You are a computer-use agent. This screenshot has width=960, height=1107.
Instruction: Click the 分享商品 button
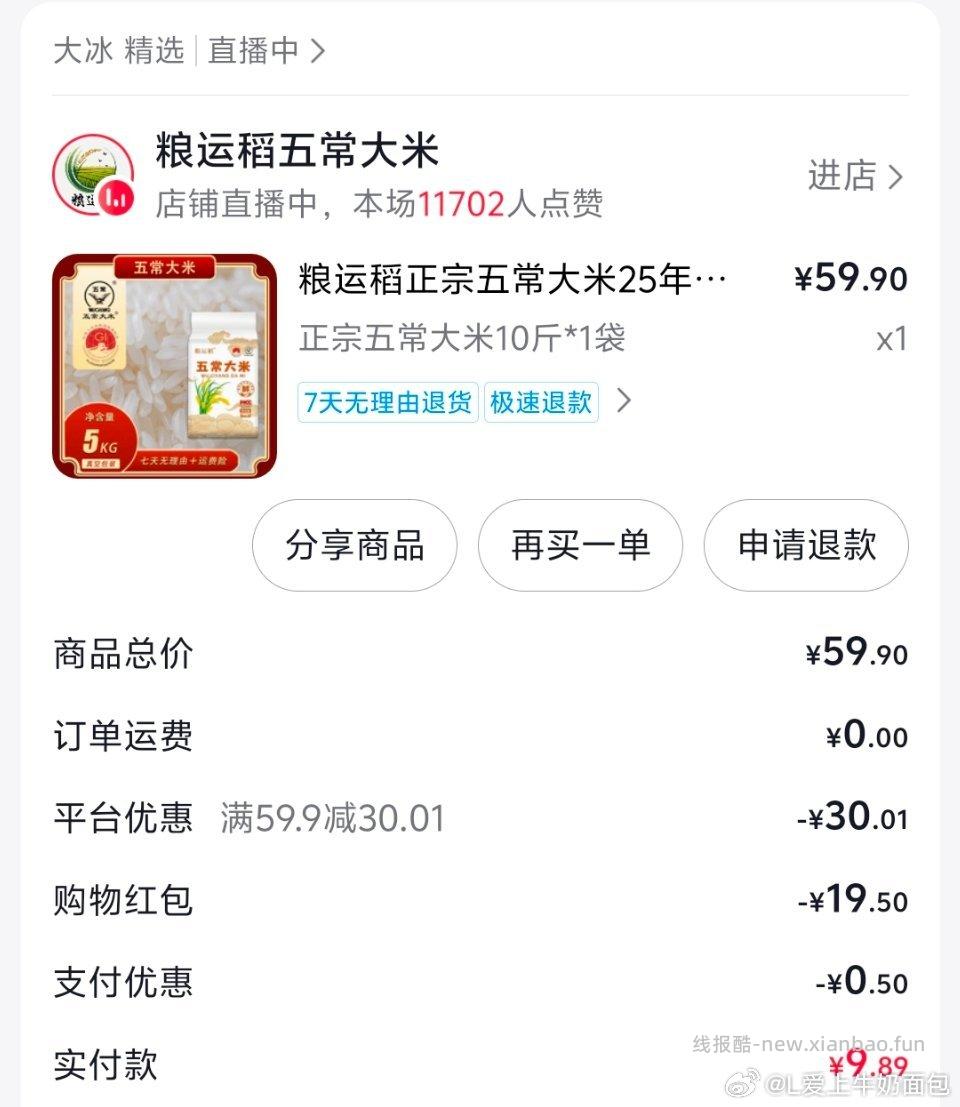[x=355, y=546]
